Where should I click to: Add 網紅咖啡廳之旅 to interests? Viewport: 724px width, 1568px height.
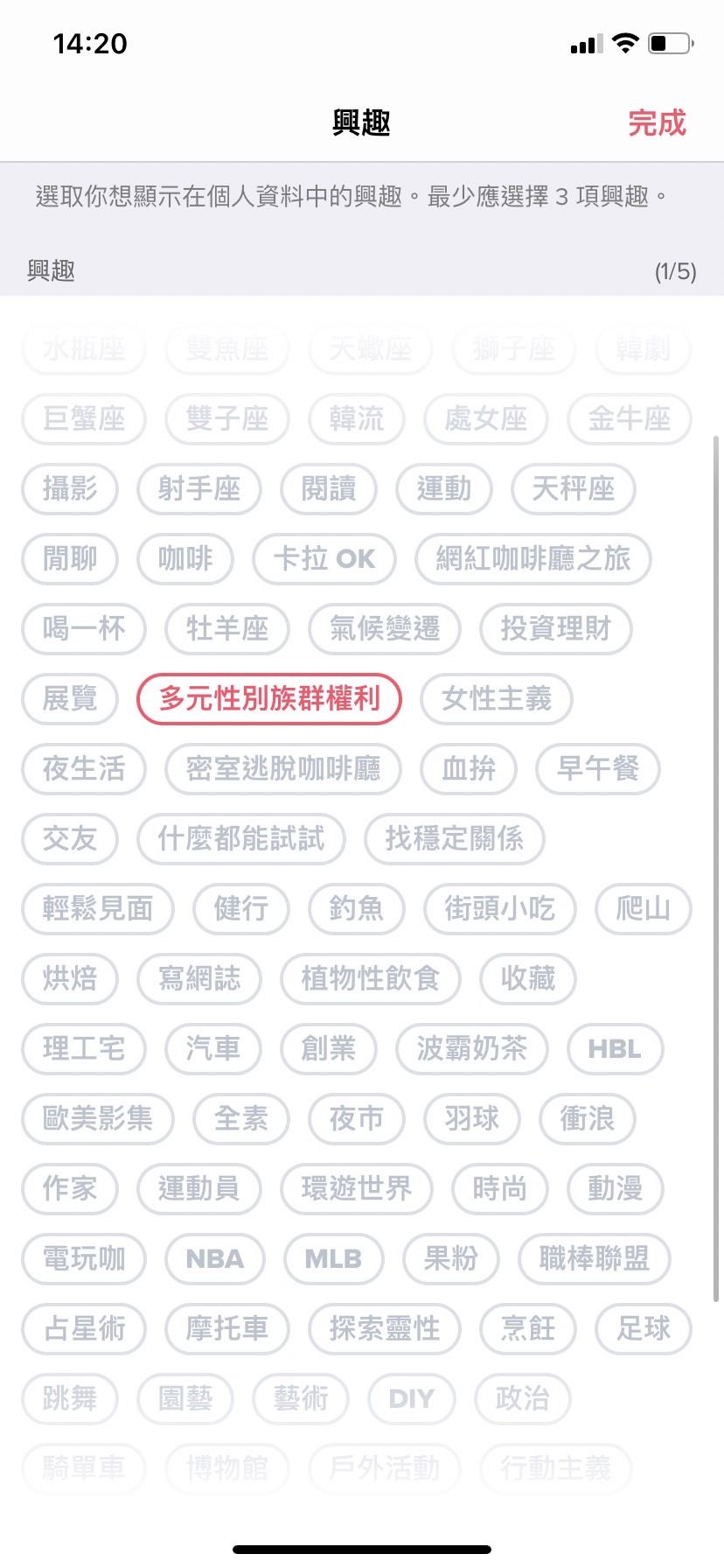(533, 558)
